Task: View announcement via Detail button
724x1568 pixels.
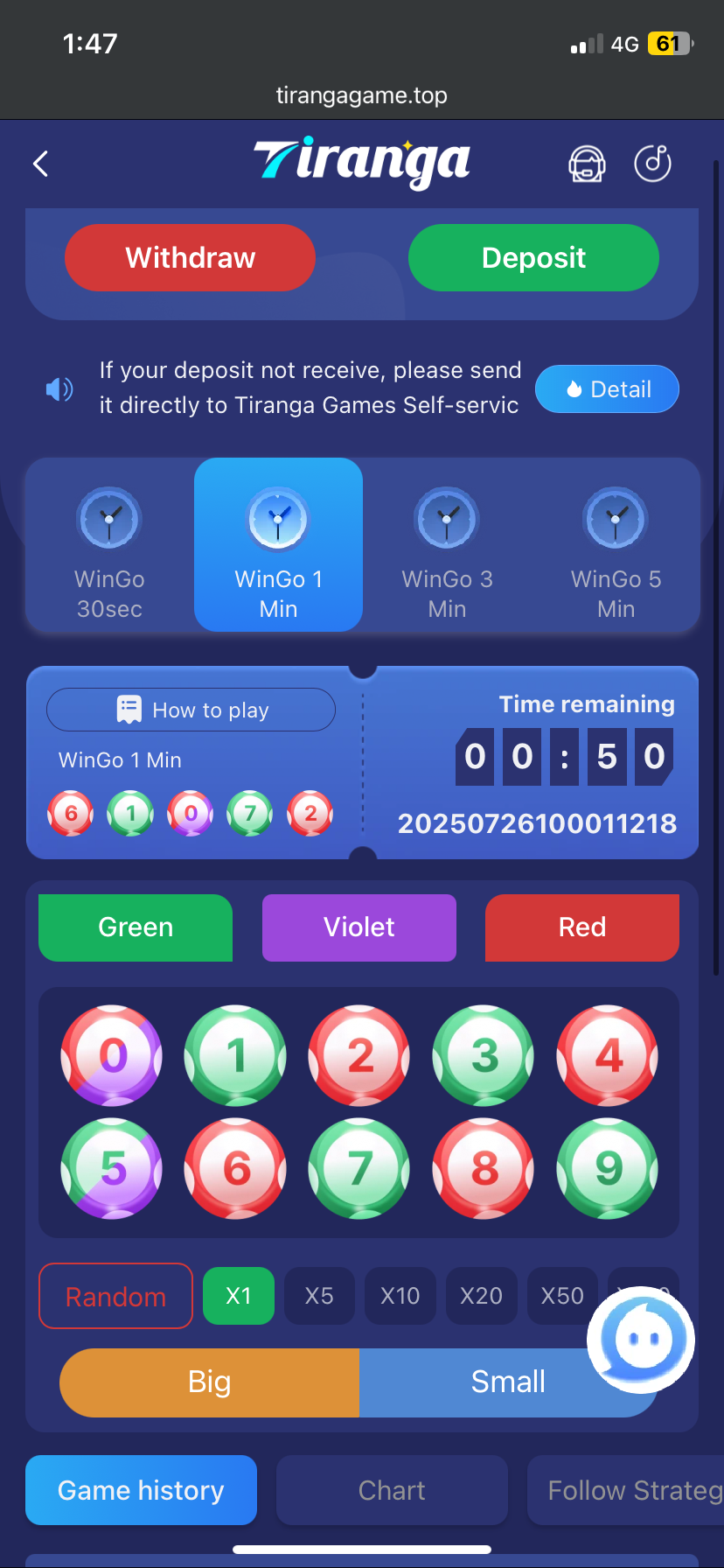Action: coord(607,388)
